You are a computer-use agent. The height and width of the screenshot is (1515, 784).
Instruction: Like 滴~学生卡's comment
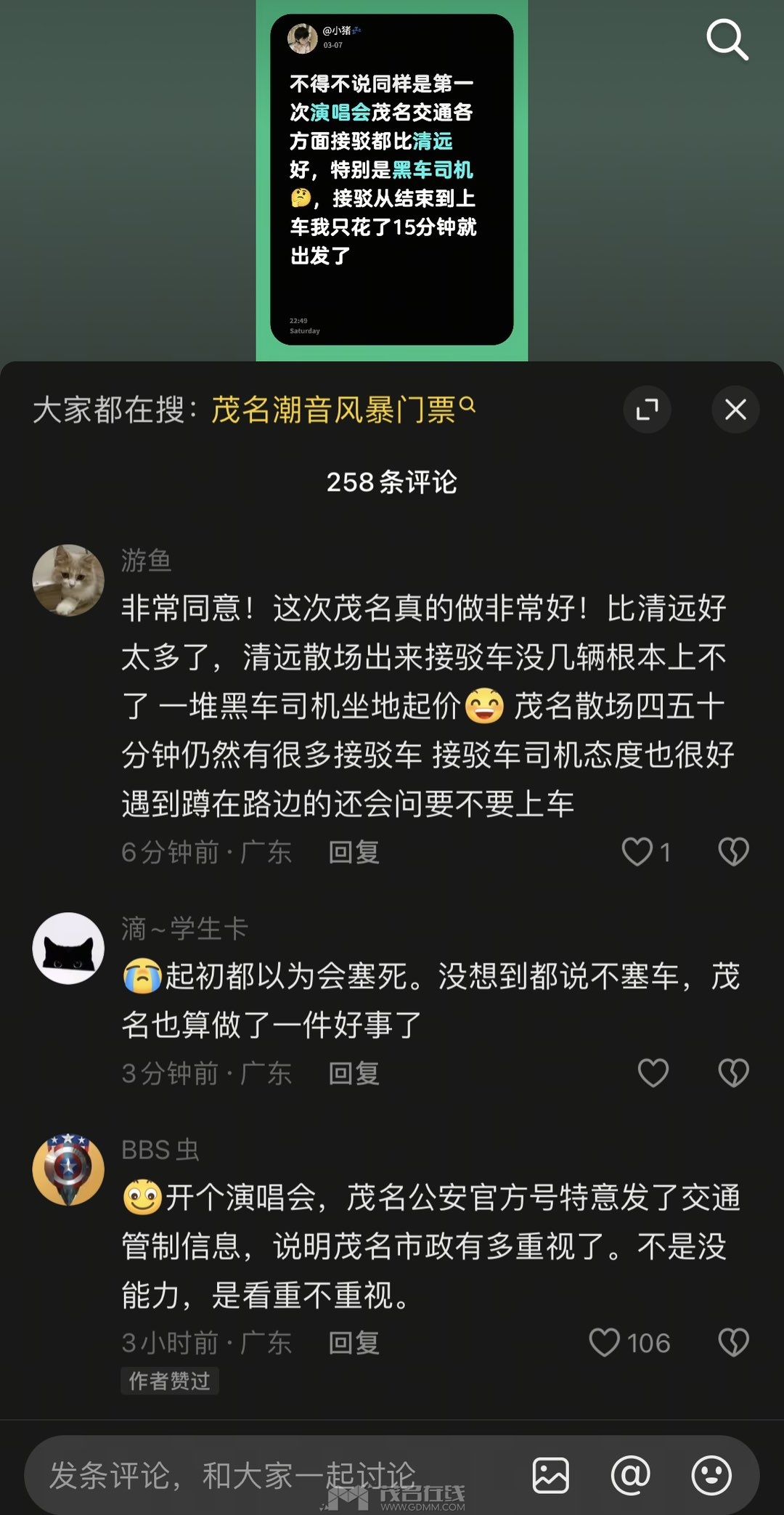coord(653,1073)
